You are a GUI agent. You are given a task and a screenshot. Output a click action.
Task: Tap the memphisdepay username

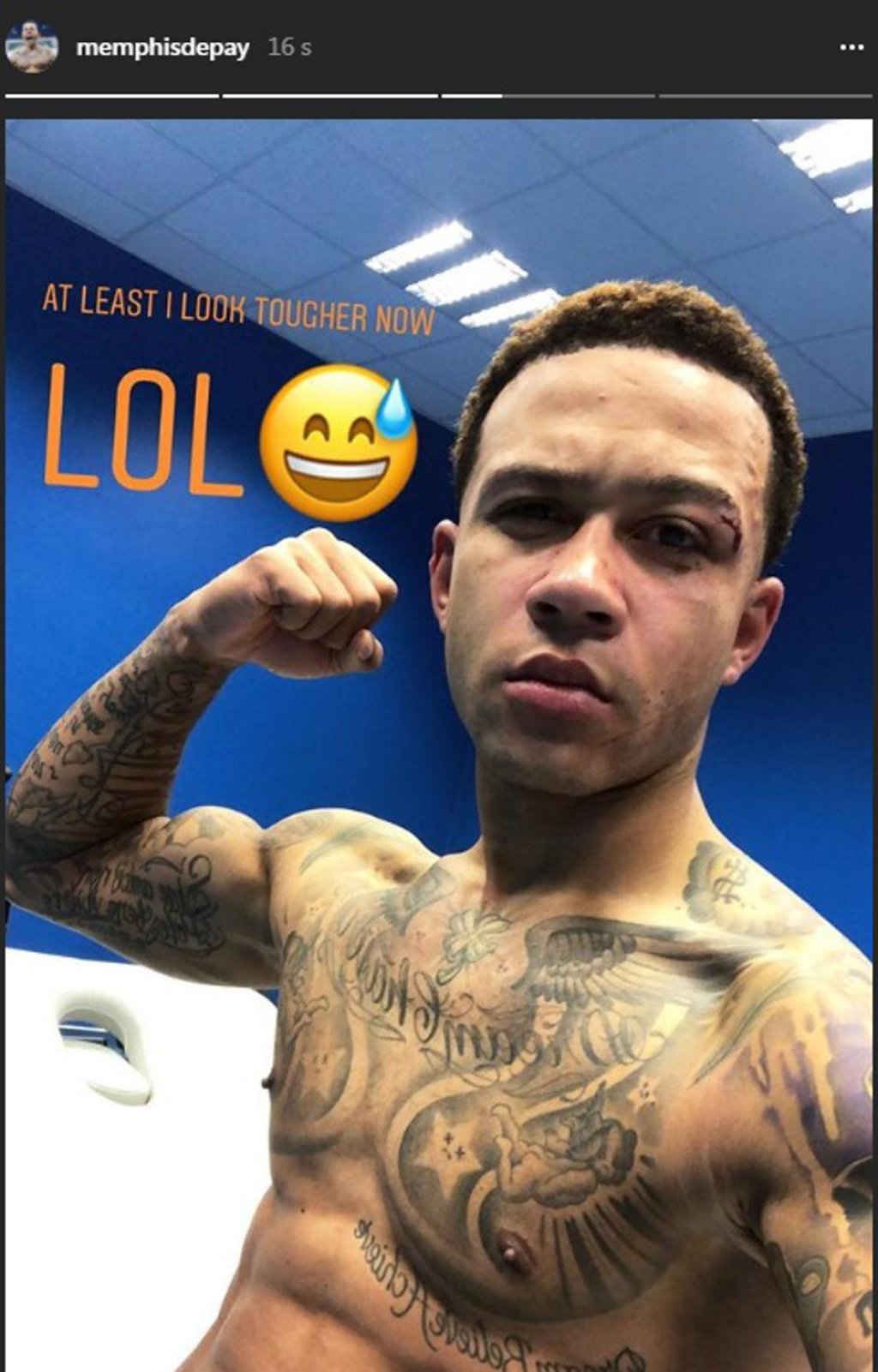click(162, 47)
